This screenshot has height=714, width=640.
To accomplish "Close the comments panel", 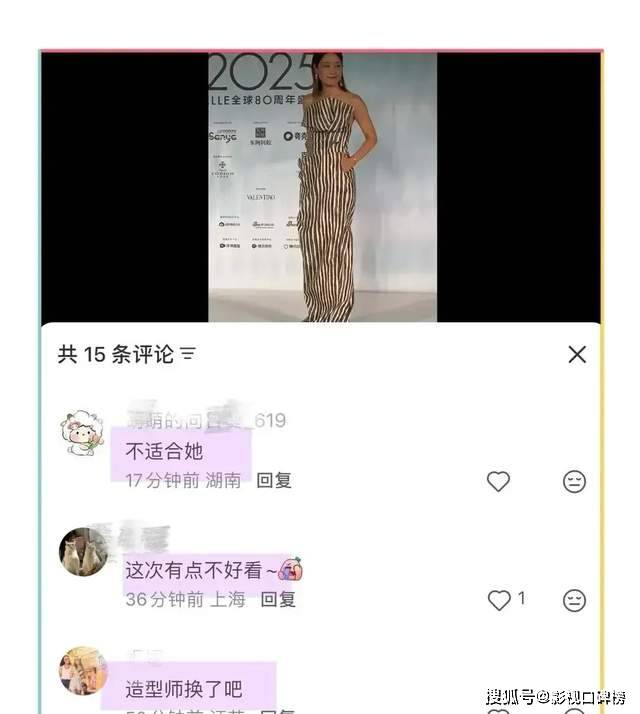I will tap(577, 354).
